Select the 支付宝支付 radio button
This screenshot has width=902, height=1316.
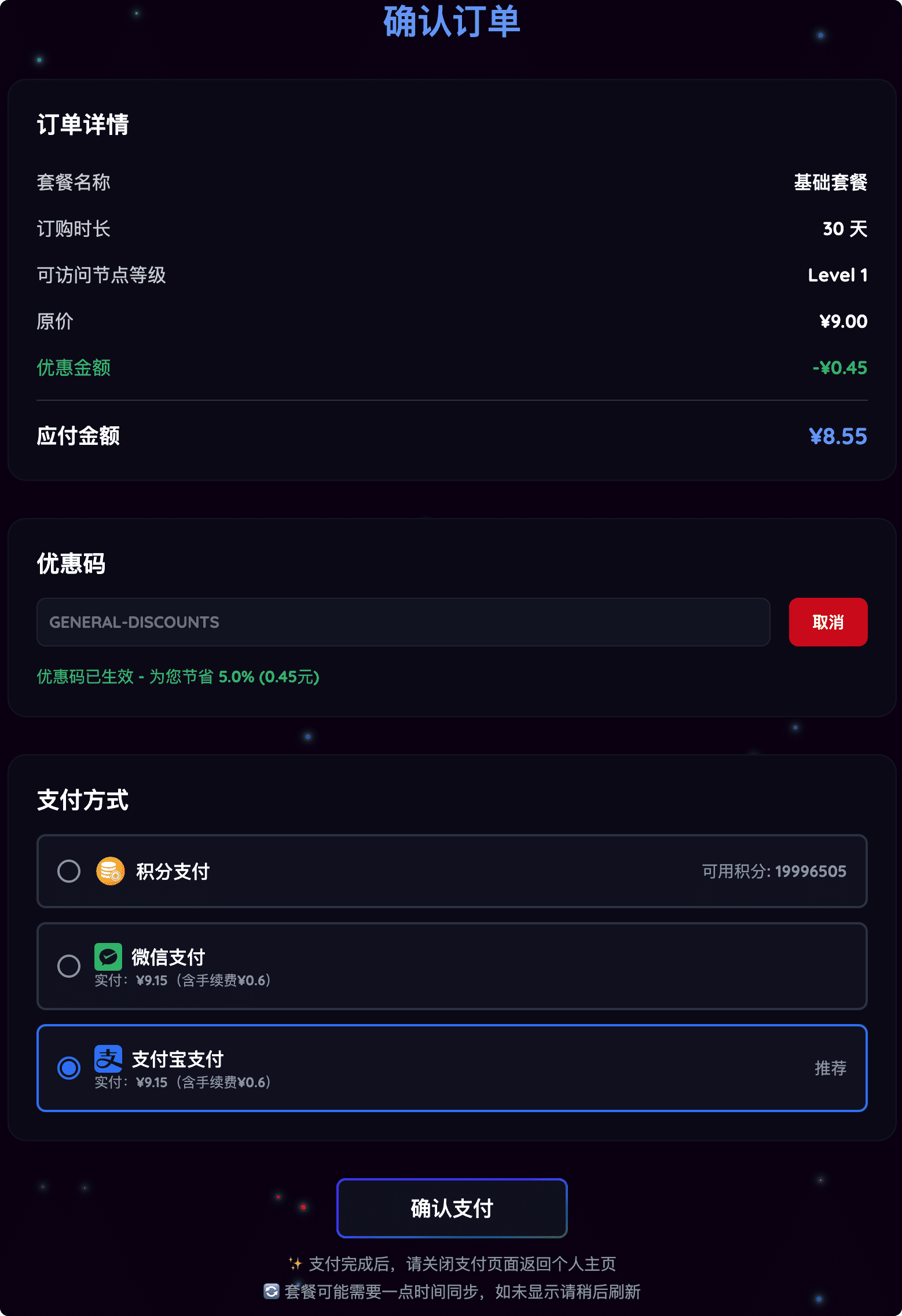[x=69, y=1069]
